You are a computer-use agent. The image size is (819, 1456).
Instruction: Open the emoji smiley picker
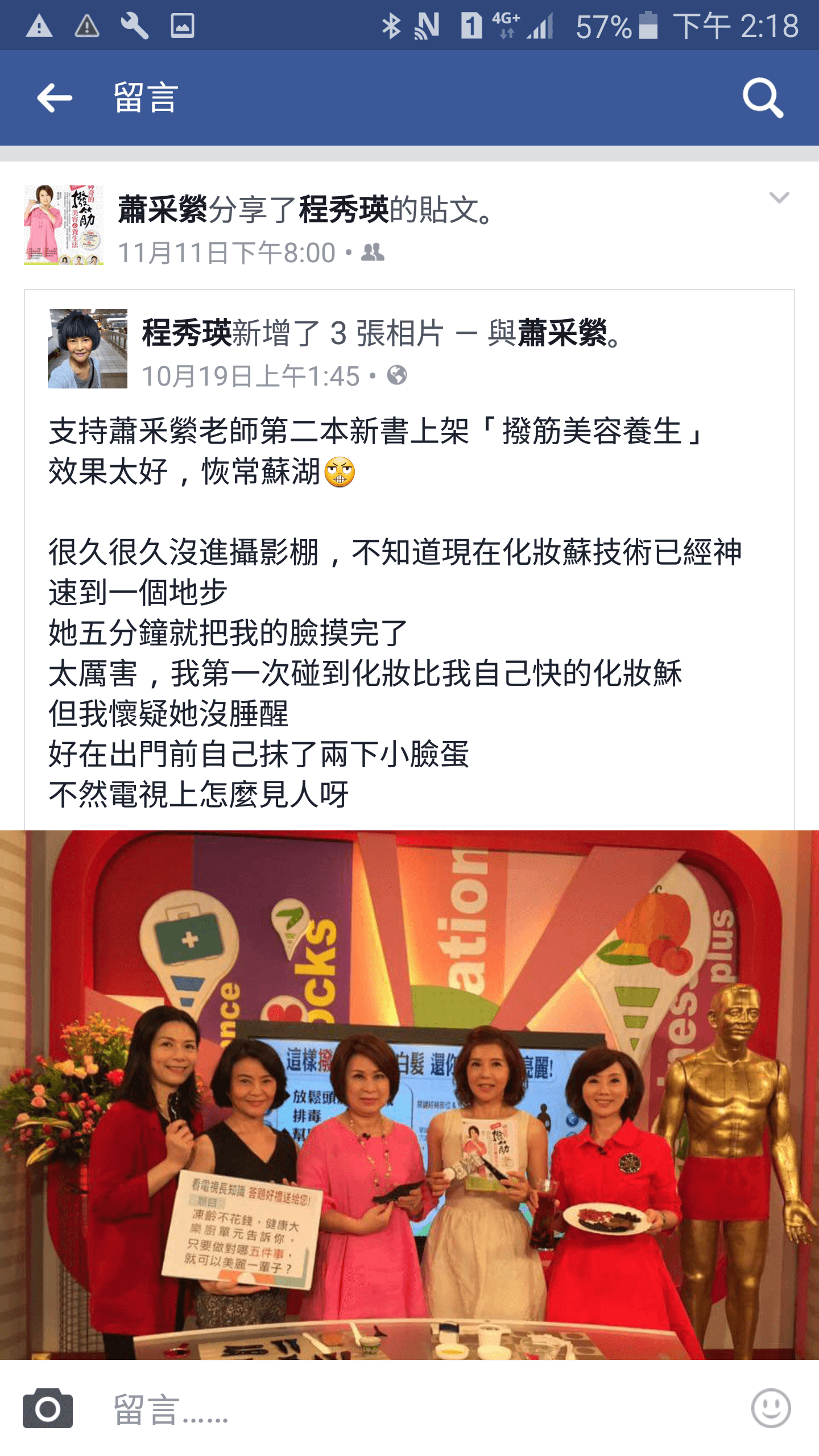(x=771, y=1408)
